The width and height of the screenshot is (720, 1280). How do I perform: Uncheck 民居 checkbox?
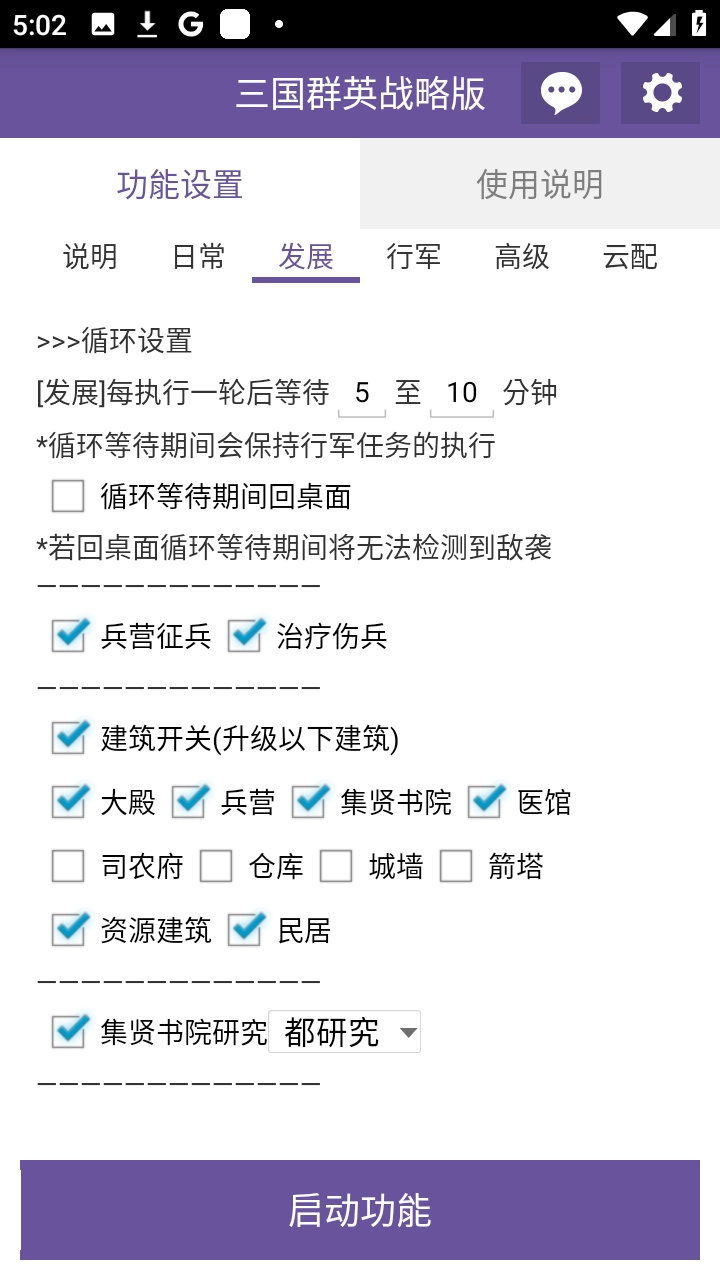(244, 930)
